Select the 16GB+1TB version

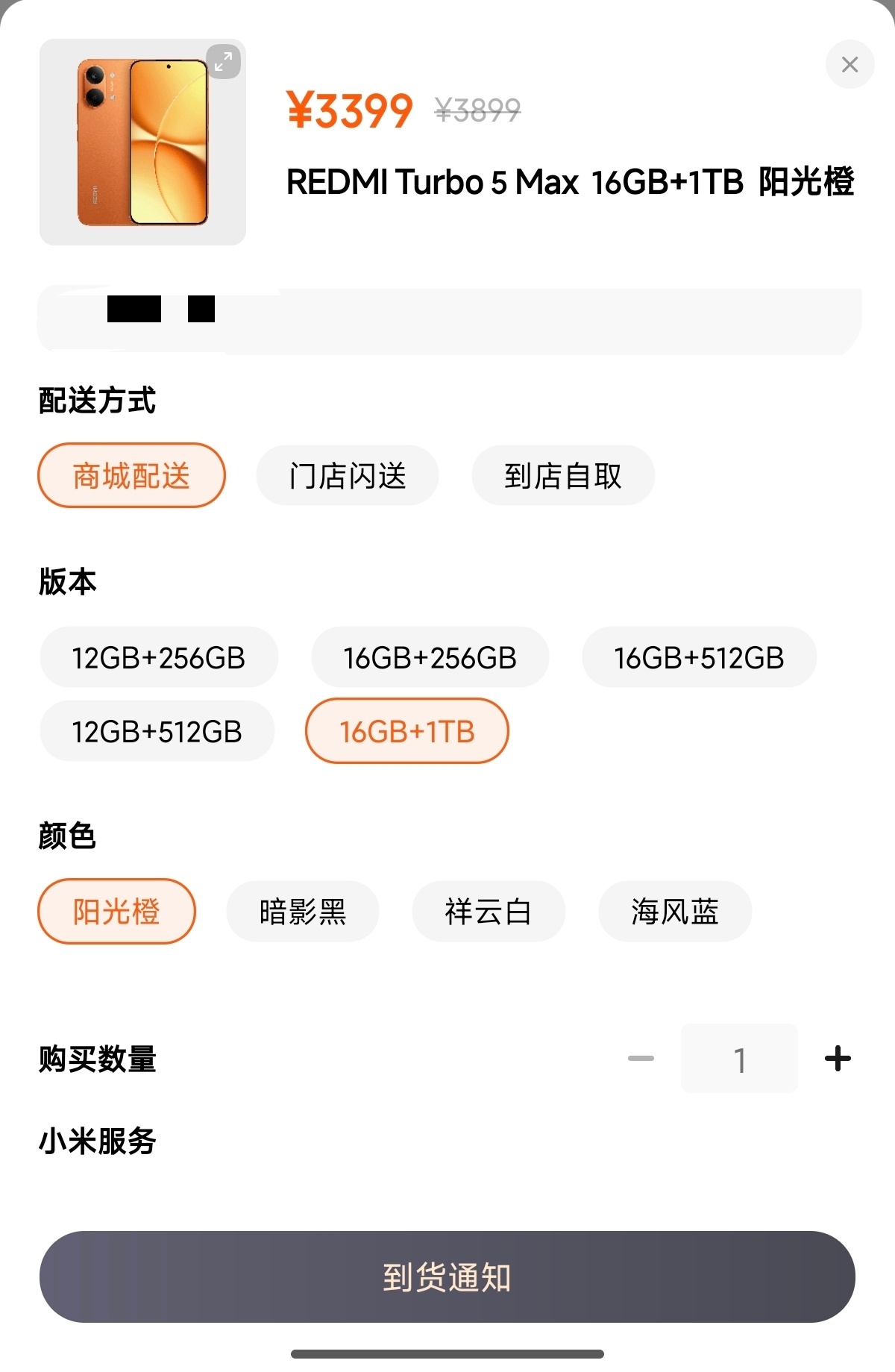(406, 730)
